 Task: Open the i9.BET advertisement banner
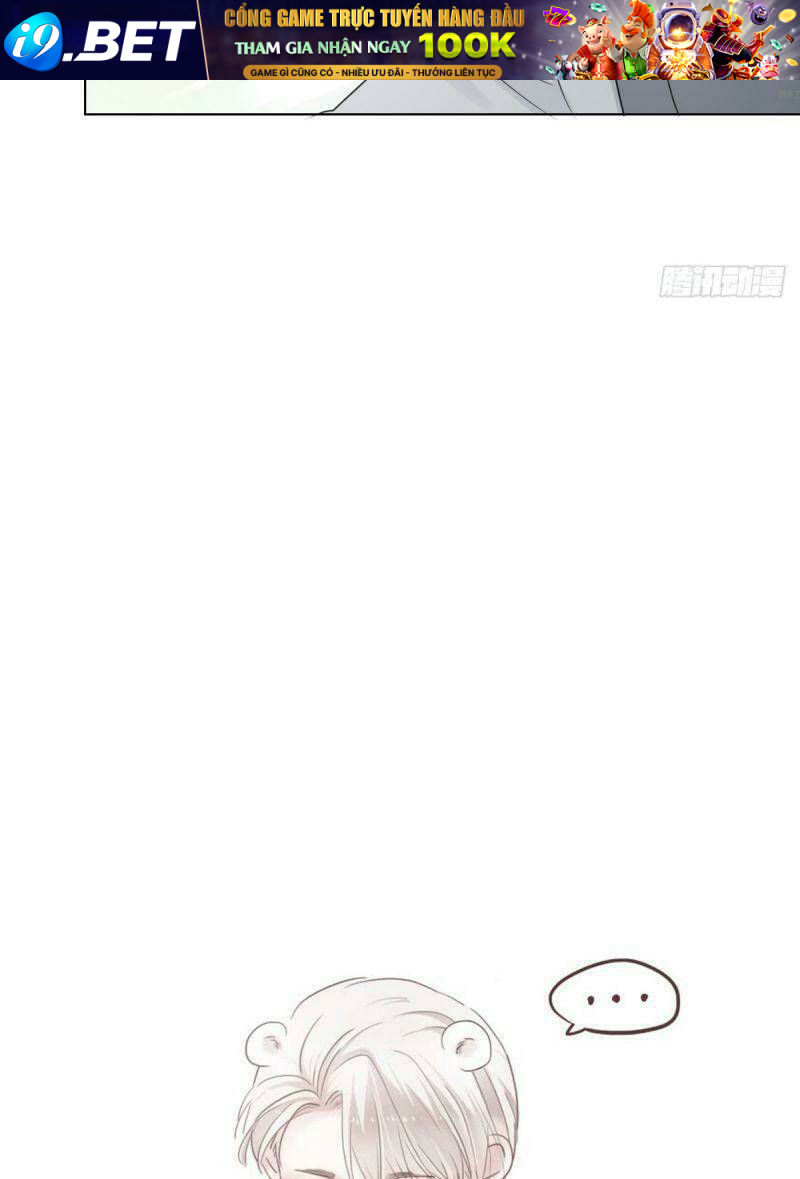[x=400, y=40]
